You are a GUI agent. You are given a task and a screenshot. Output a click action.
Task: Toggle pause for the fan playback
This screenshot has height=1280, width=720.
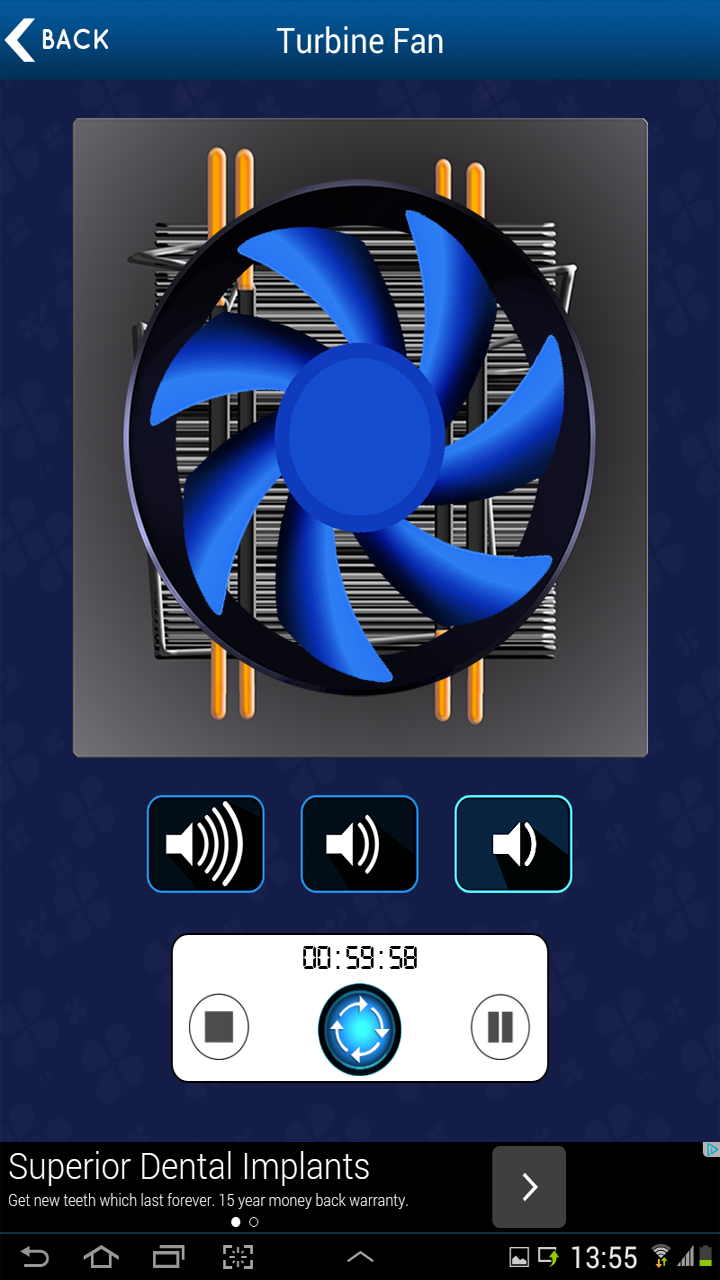point(499,1027)
